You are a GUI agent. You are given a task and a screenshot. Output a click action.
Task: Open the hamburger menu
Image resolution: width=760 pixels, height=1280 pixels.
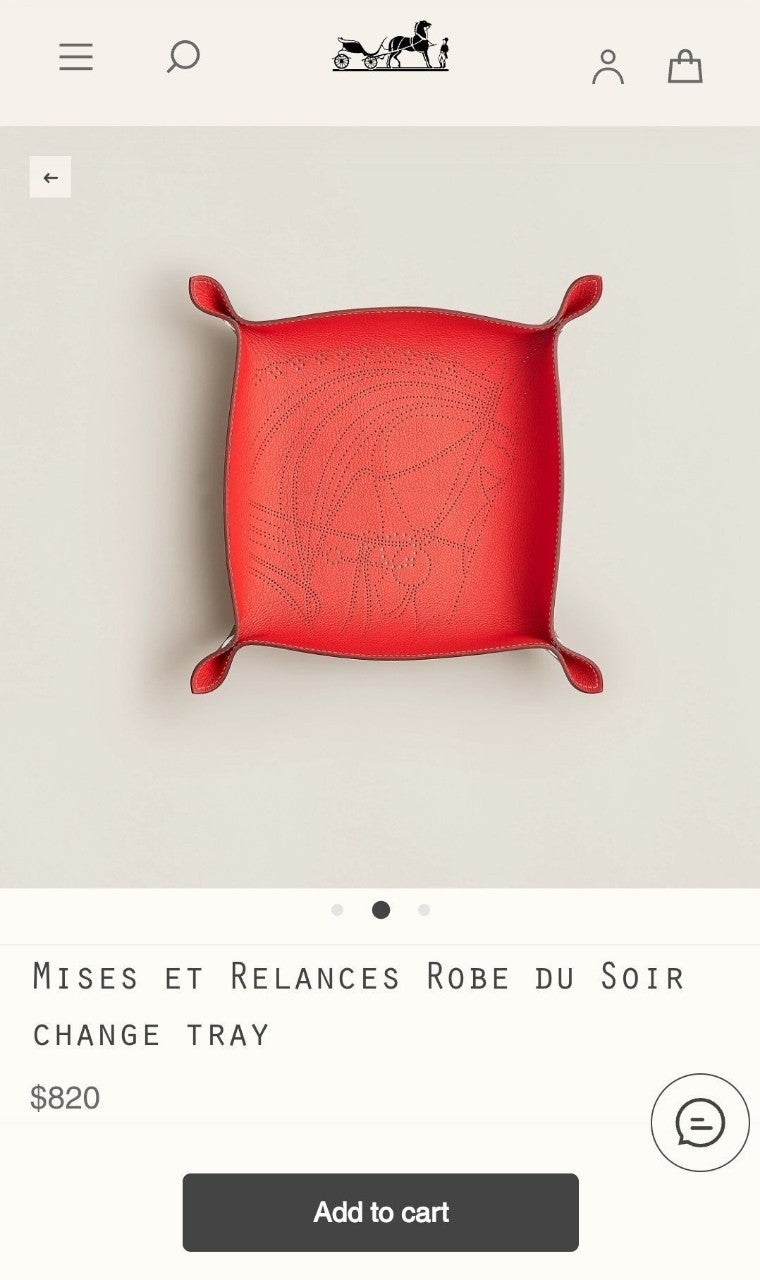(x=76, y=57)
